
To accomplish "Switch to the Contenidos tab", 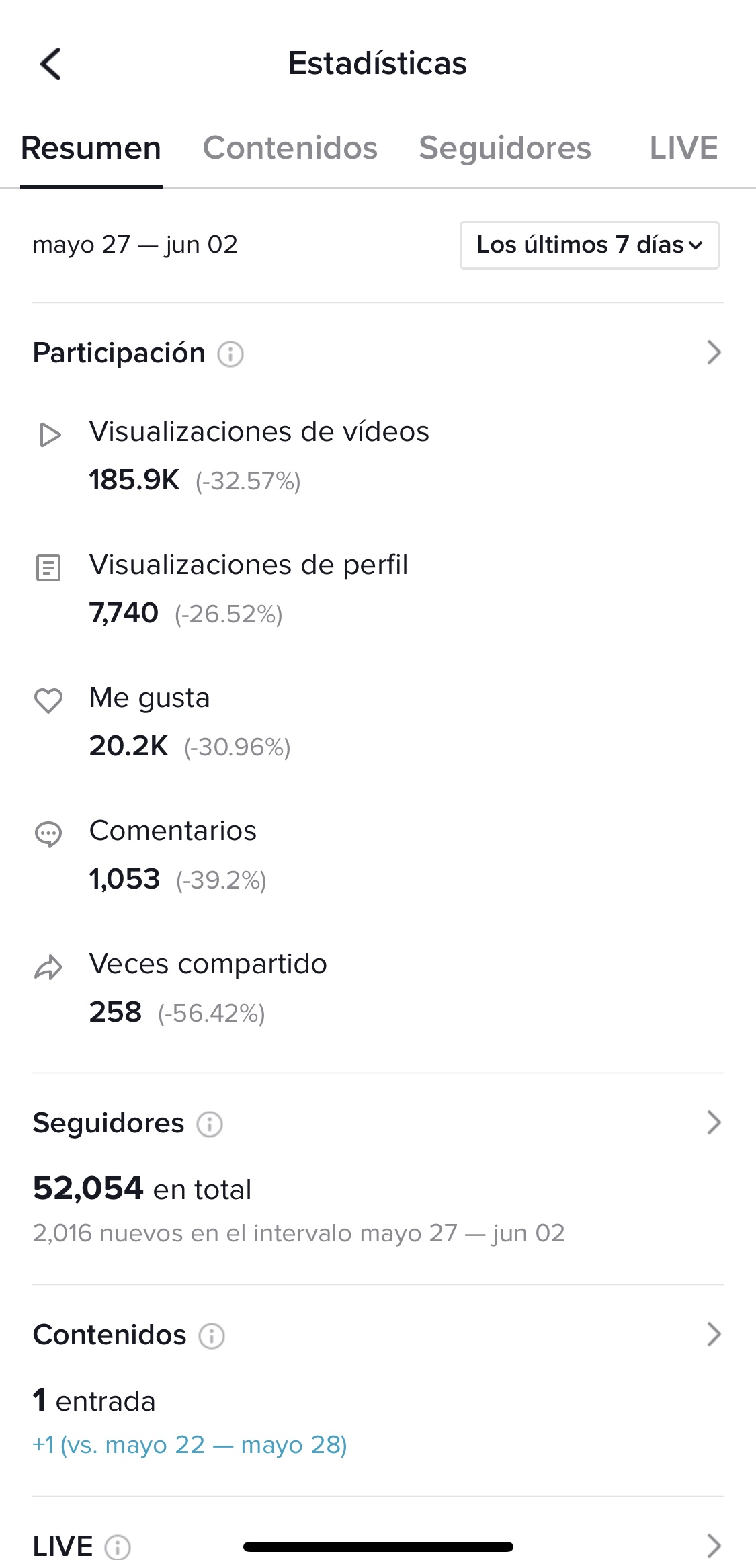I will (x=290, y=148).
